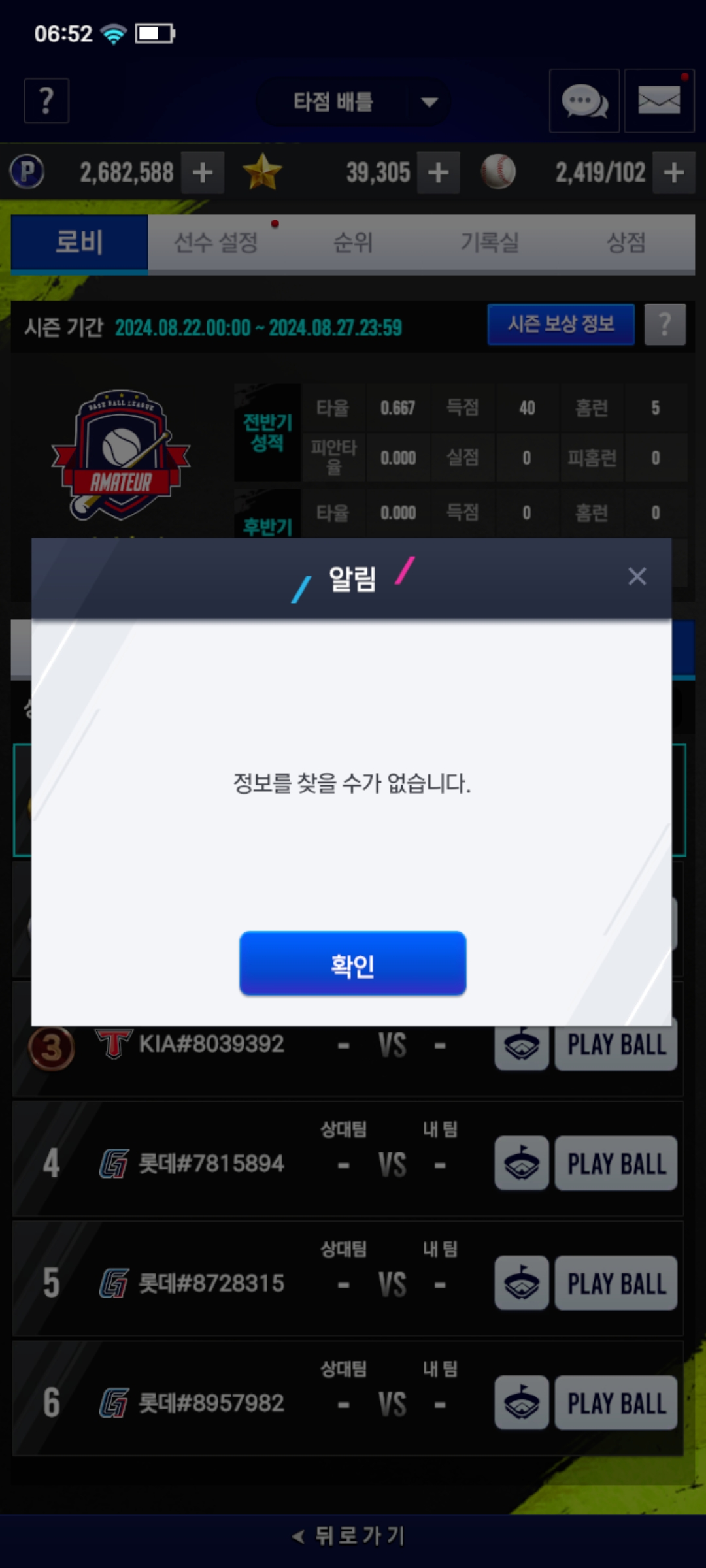Confirm the alert with the 확인 button
This screenshot has height=1568, width=706.
(x=352, y=964)
